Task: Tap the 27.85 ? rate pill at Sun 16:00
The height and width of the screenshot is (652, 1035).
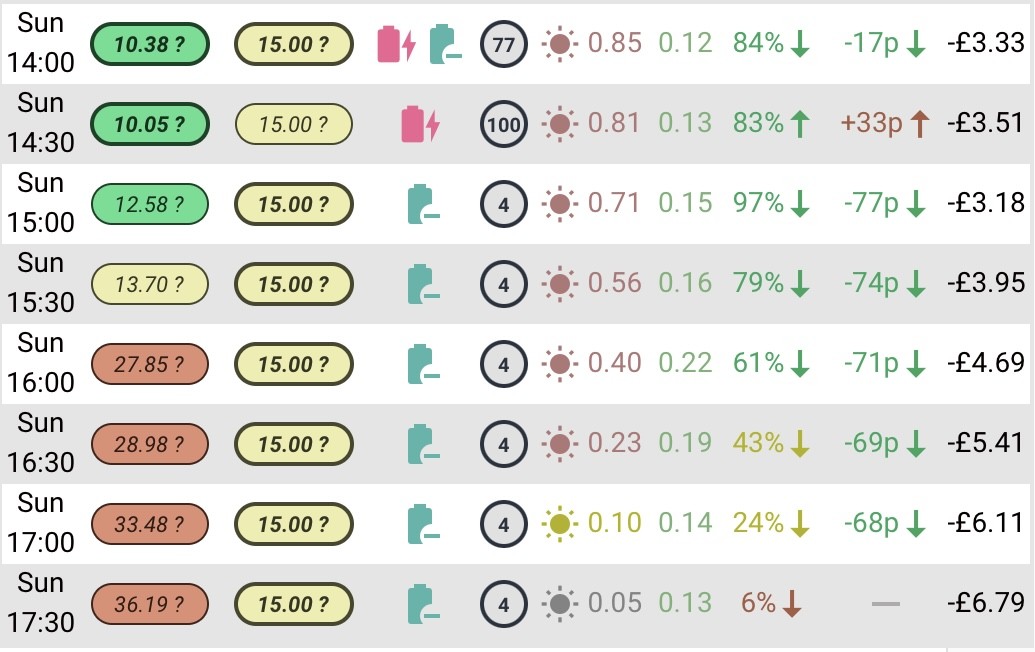Action: coord(150,364)
